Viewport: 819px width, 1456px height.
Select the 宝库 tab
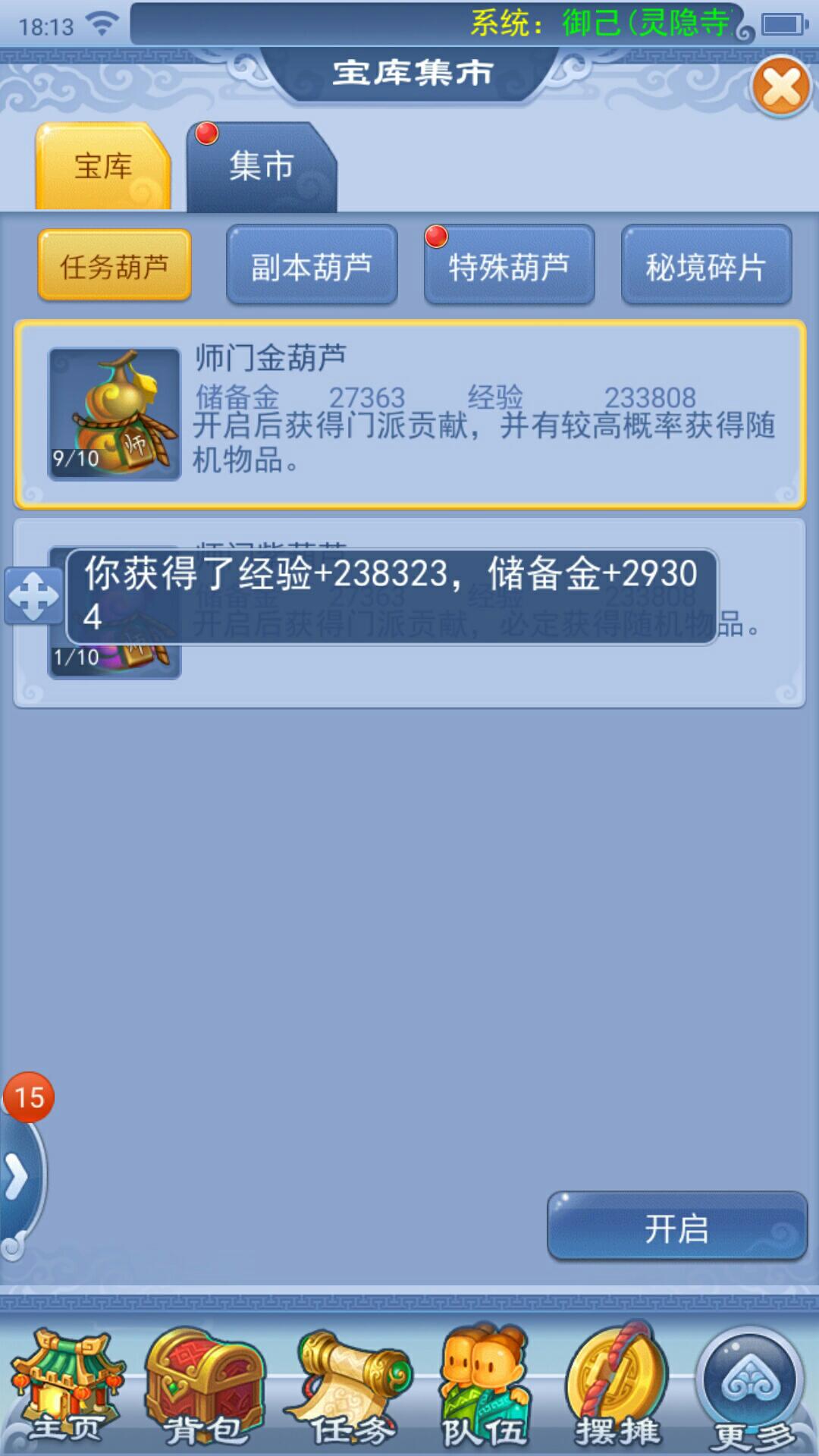click(x=103, y=167)
